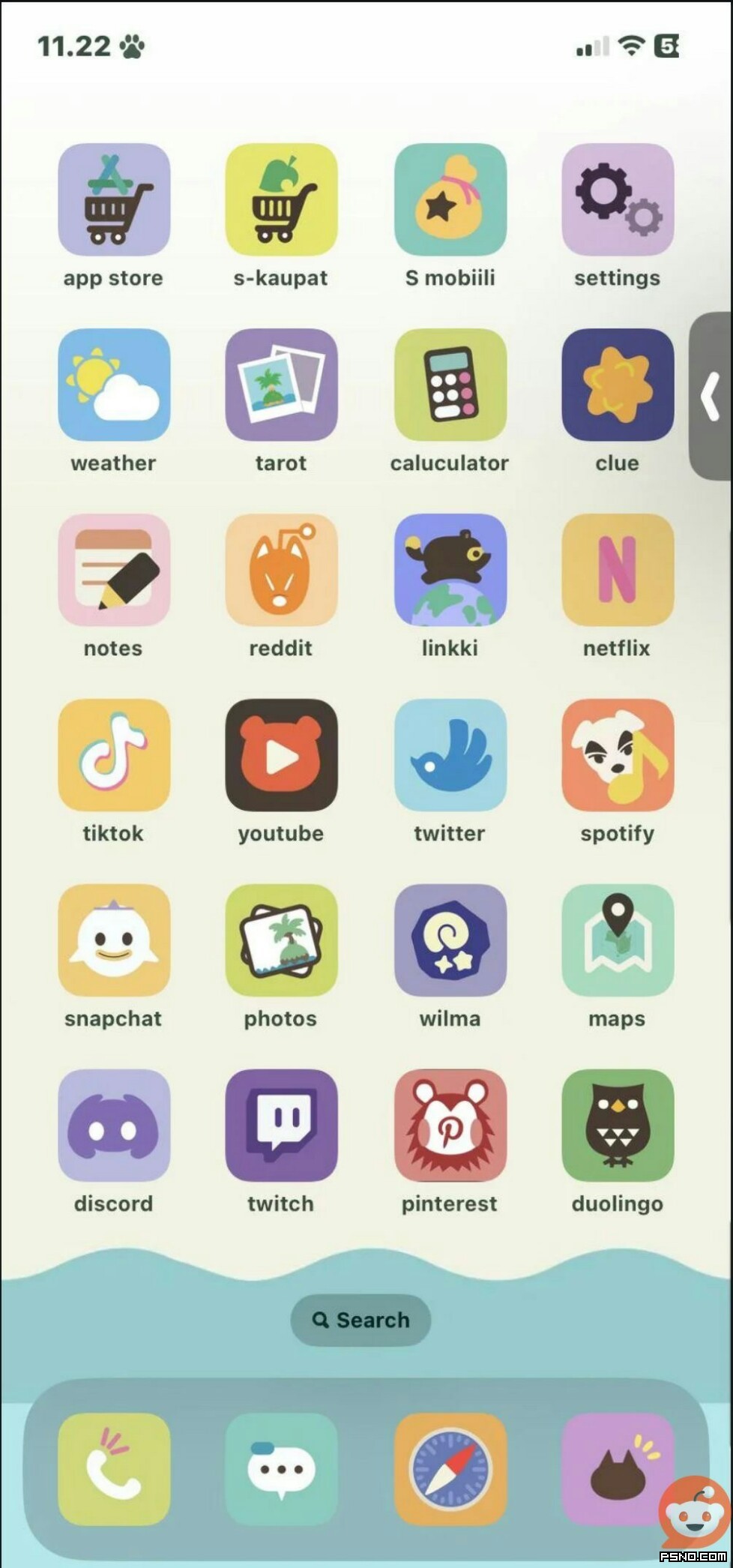Expand the side panel arrow handle
The width and height of the screenshot is (733, 1568).
(x=711, y=396)
